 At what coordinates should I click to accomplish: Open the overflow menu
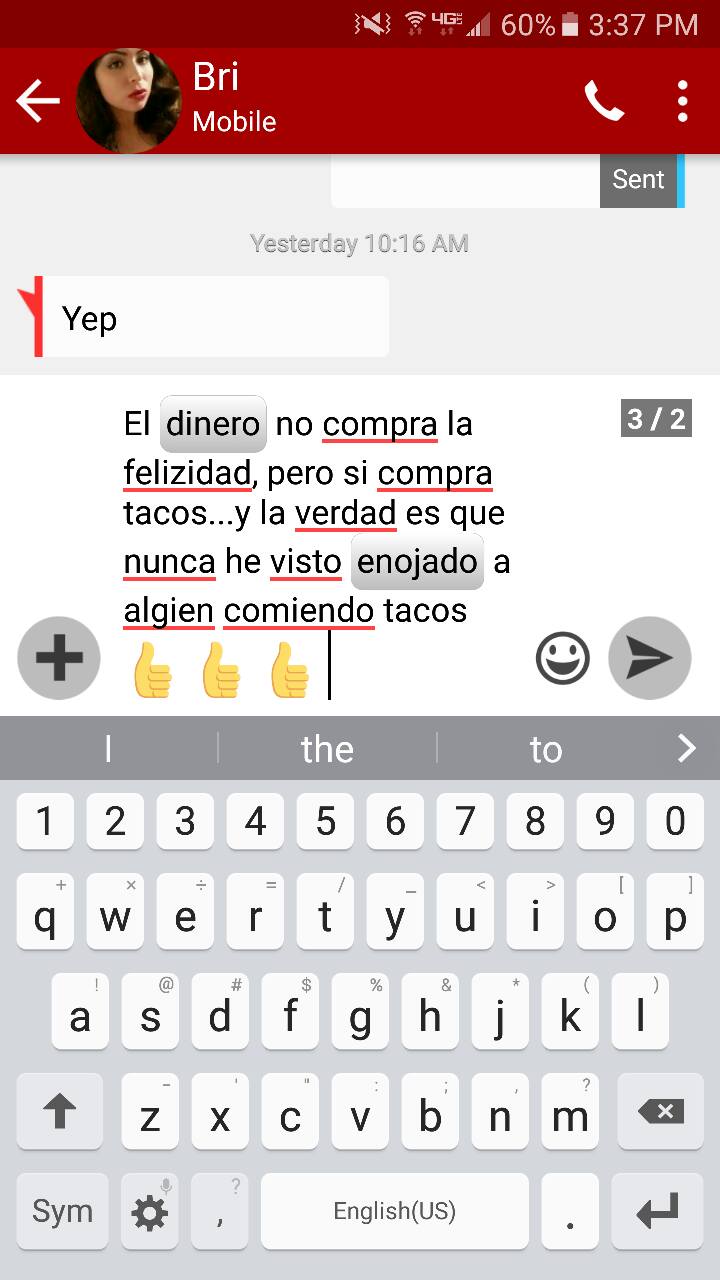(682, 101)
